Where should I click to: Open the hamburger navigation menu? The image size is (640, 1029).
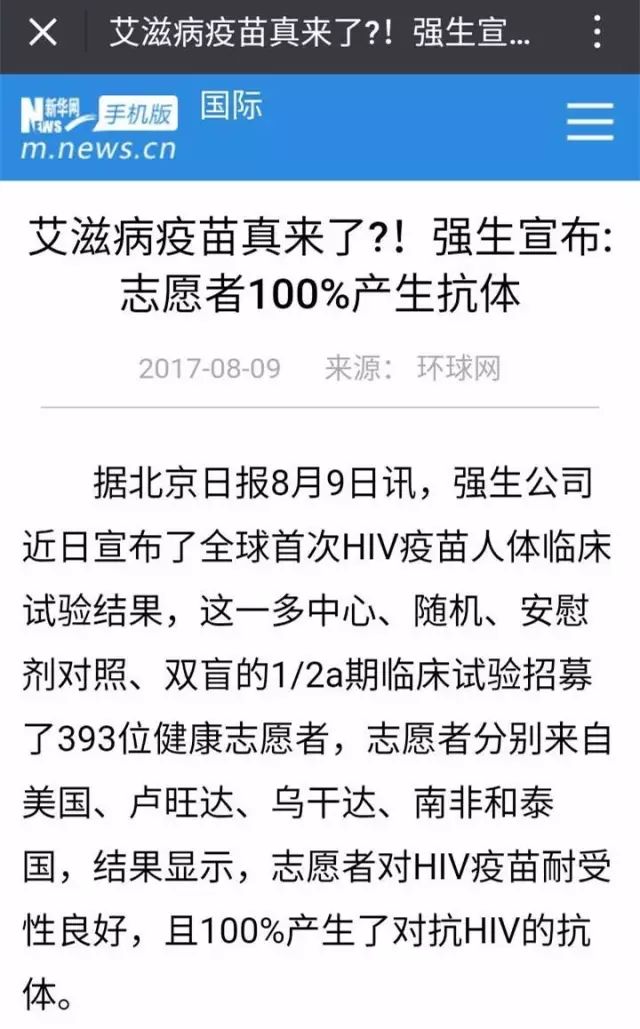pyautogui.click(x=590, y=121)
